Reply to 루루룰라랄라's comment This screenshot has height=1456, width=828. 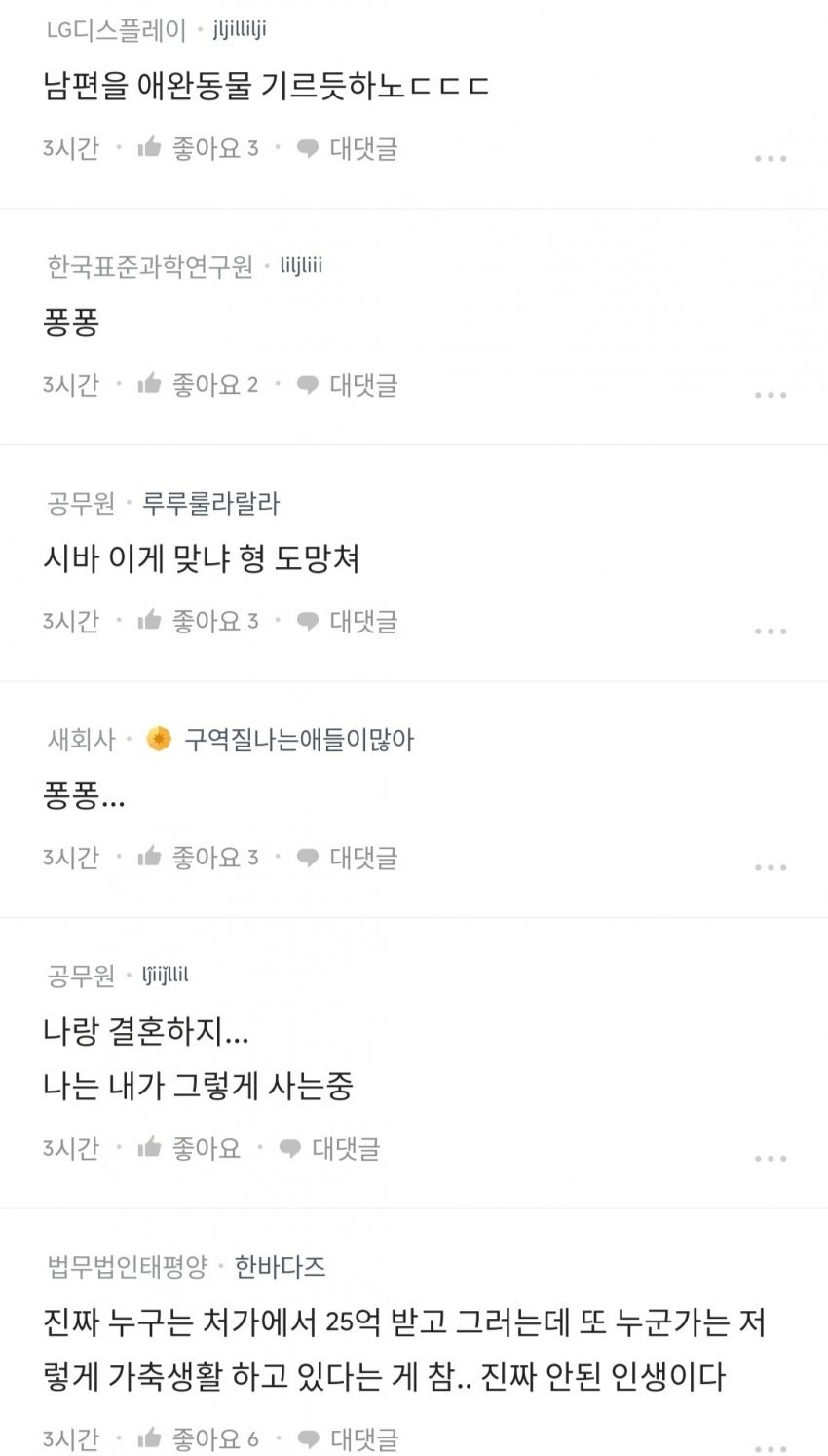click(348, 621)
